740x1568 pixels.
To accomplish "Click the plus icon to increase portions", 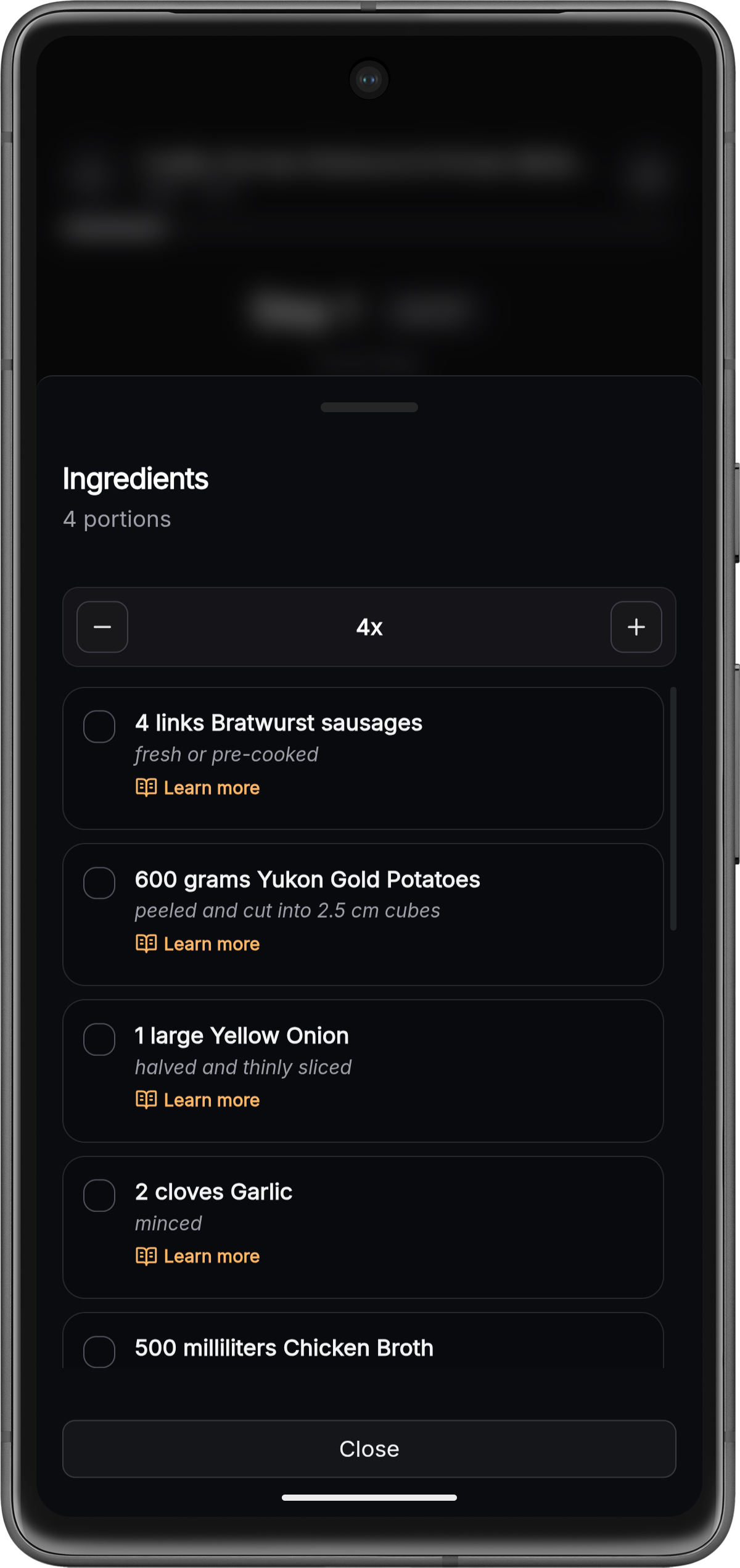I will (636, 627).
